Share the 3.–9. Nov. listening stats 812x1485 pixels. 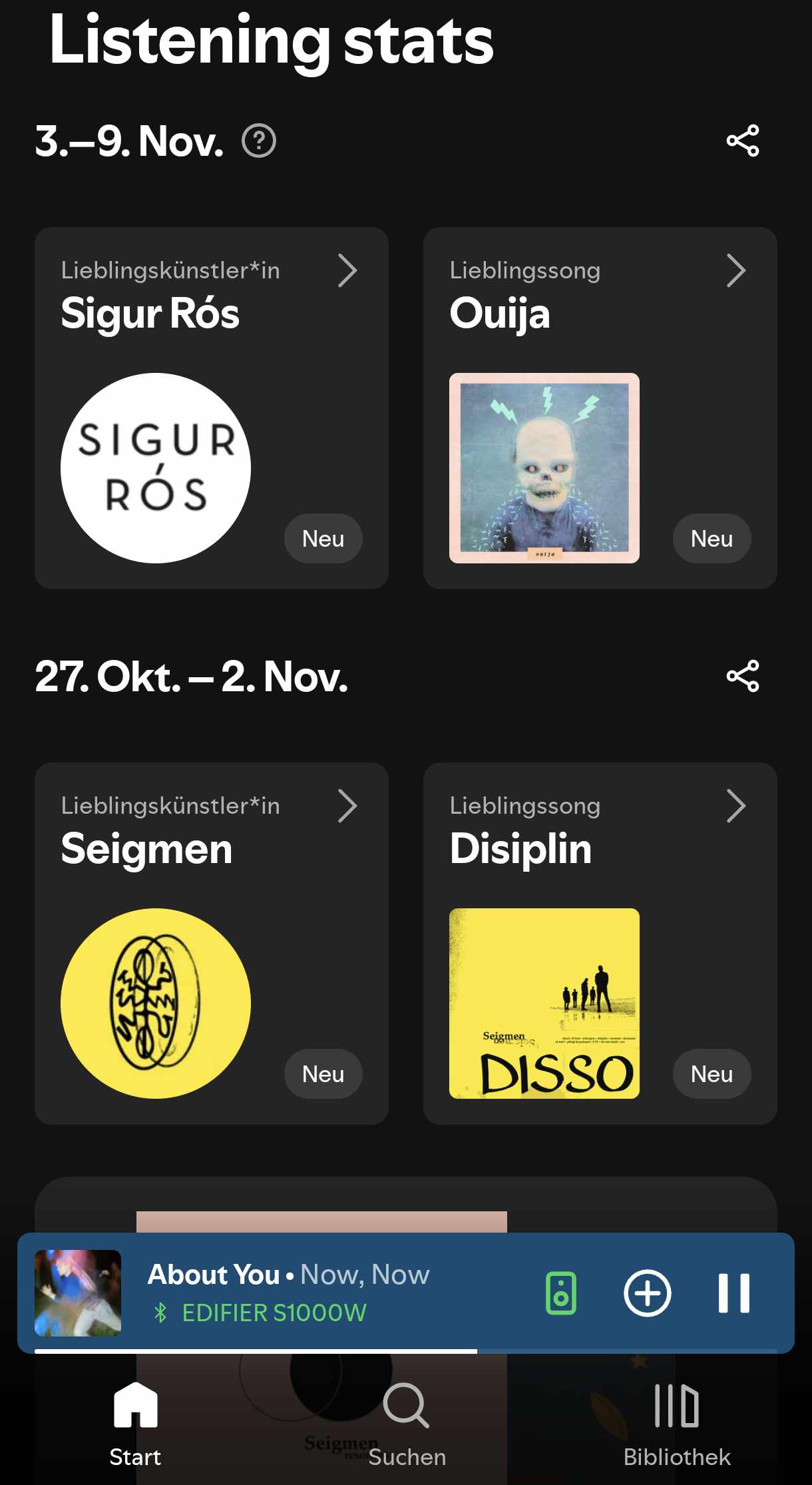[742, 141]
